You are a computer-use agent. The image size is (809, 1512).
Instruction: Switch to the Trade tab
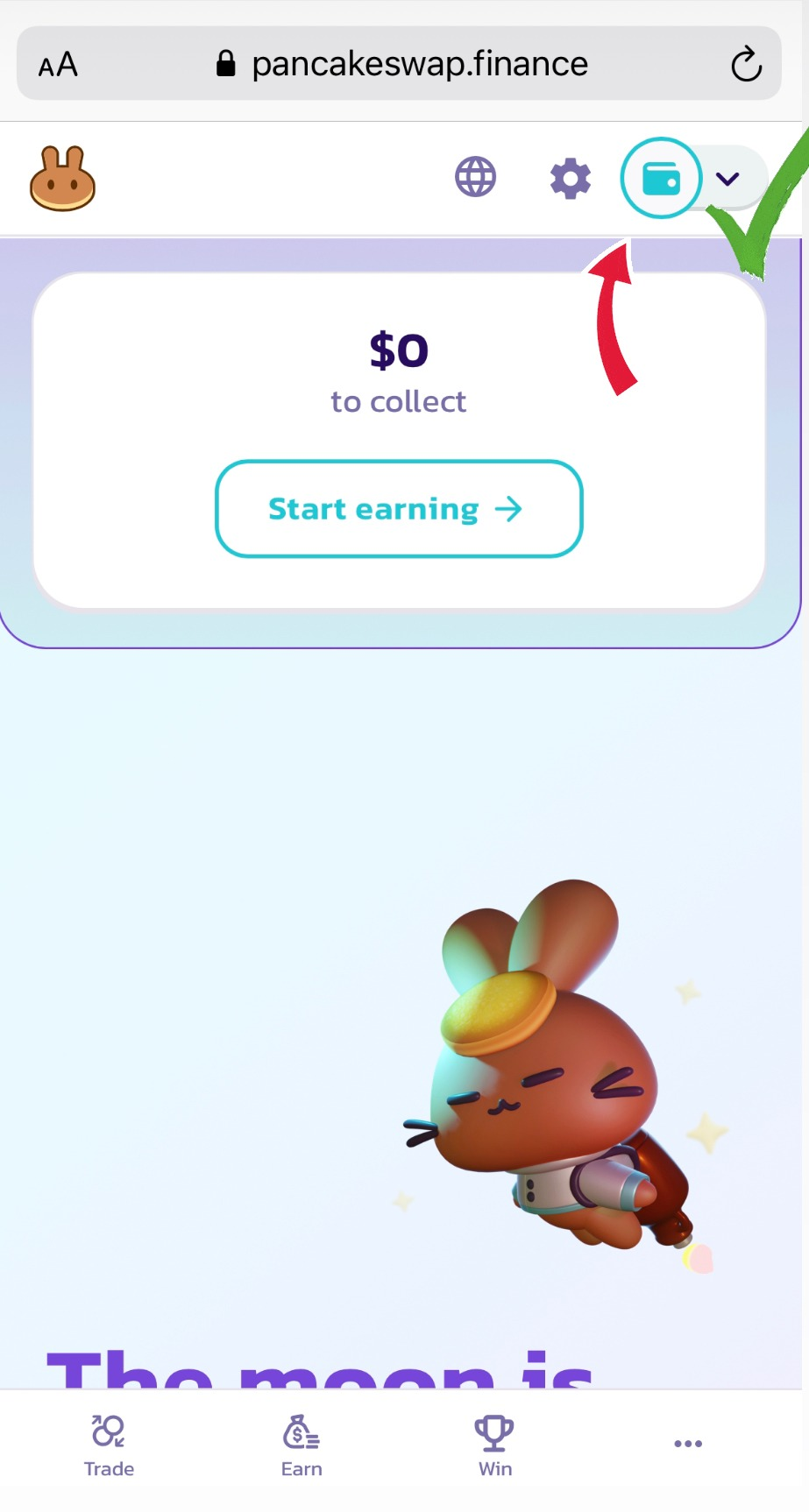(109, 1446)
